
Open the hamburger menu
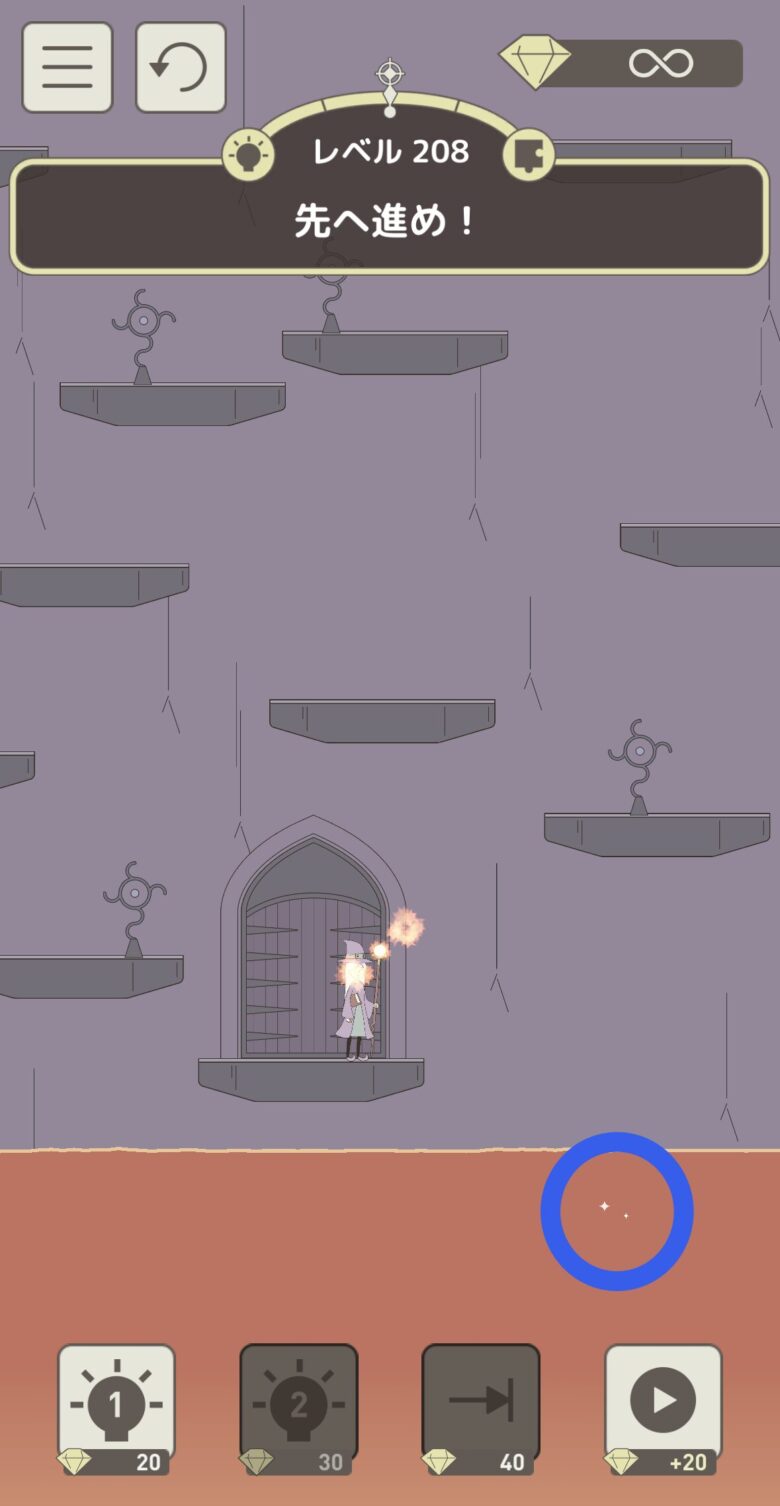tap(67, 67)
